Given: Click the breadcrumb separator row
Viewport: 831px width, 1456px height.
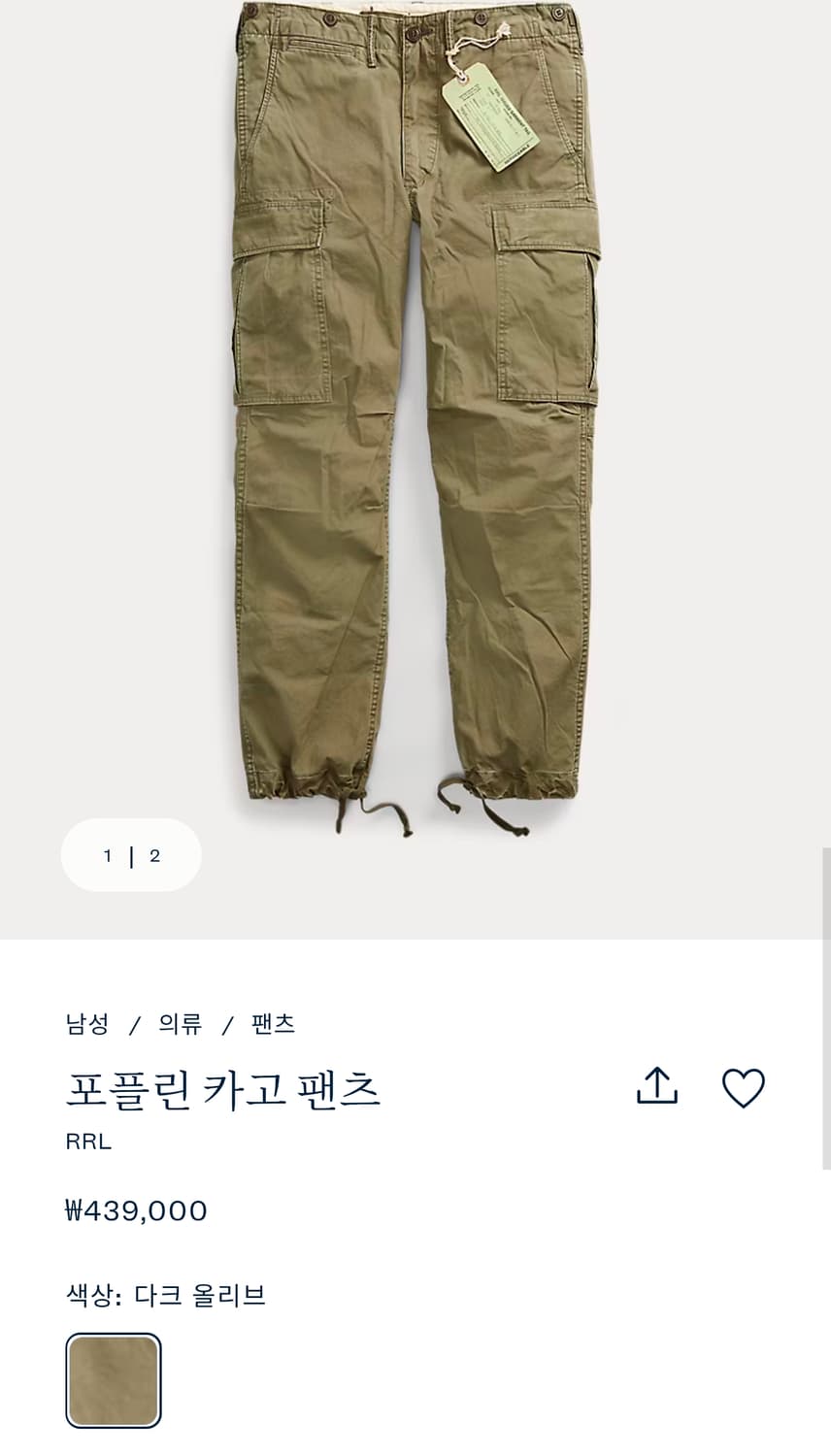Looking at the screenshot, I should pos(180,1023).
